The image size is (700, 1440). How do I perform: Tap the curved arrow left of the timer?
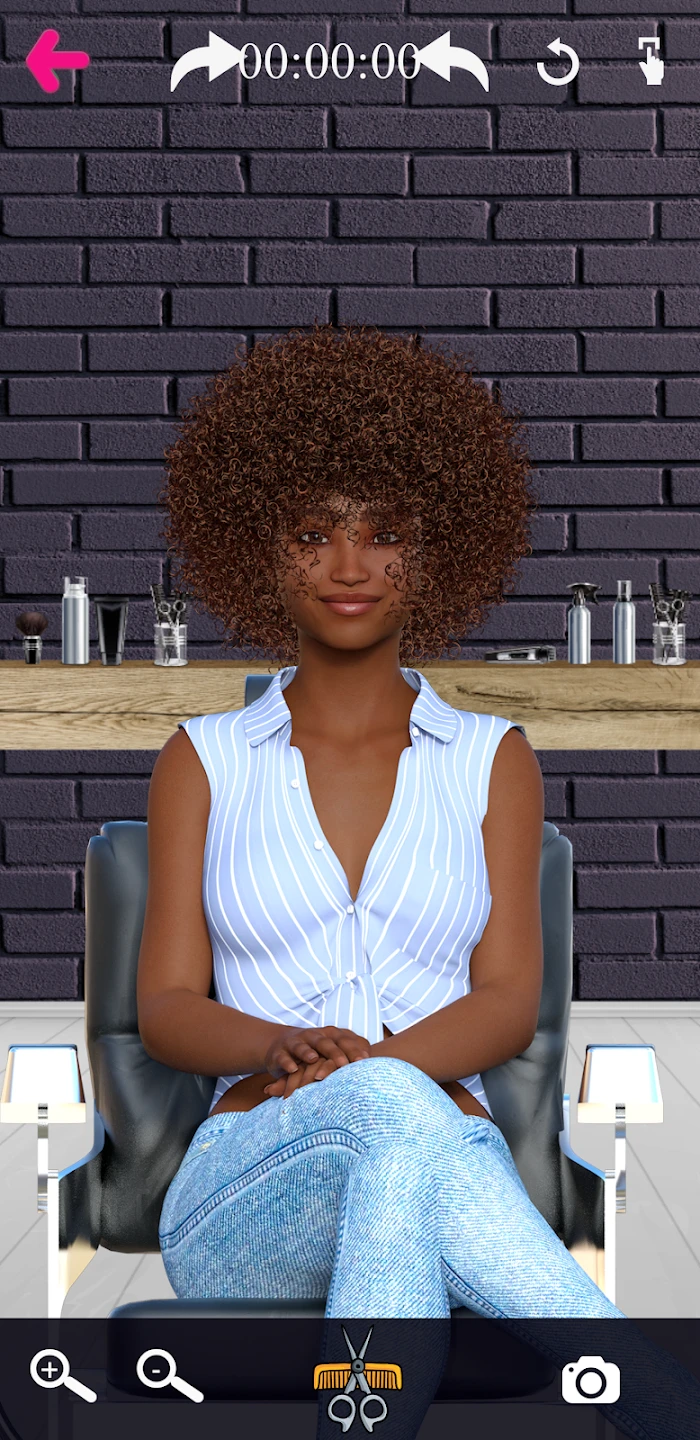pos(204,63)
